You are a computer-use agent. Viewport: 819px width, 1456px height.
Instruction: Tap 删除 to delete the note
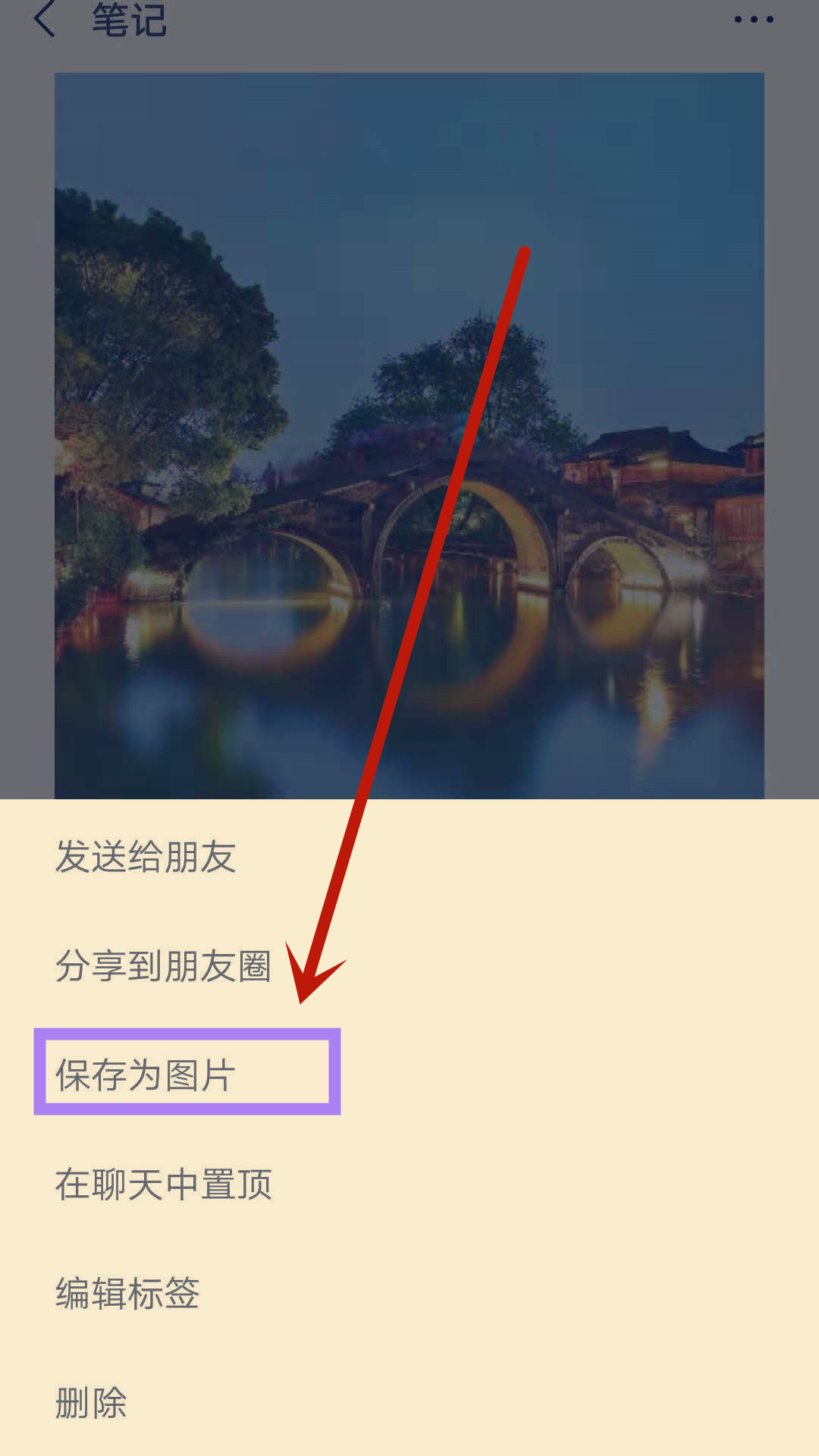coord(91,1402)
